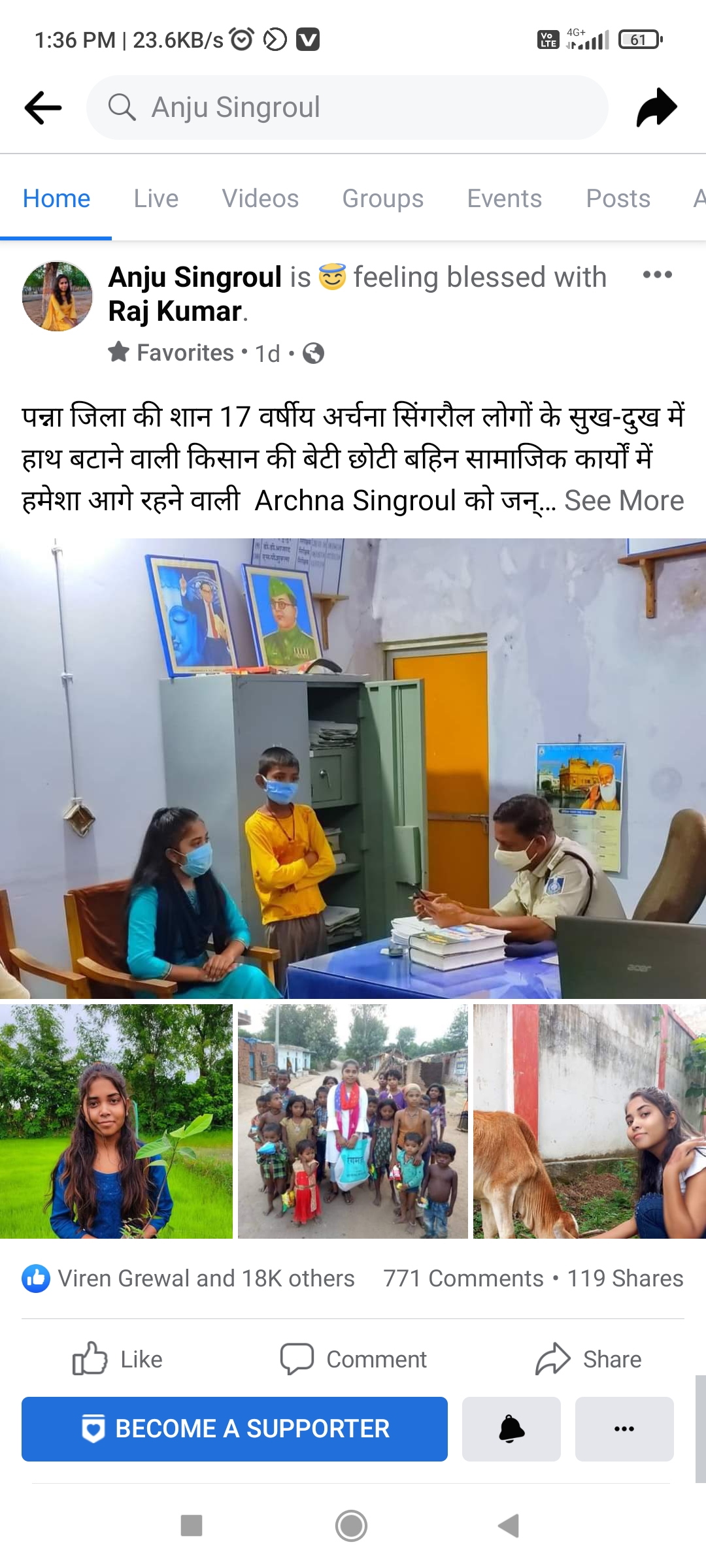This screenshot has width=706, height=1568.
Task: Expand the post text with See More
Action: tap(624, 501)
